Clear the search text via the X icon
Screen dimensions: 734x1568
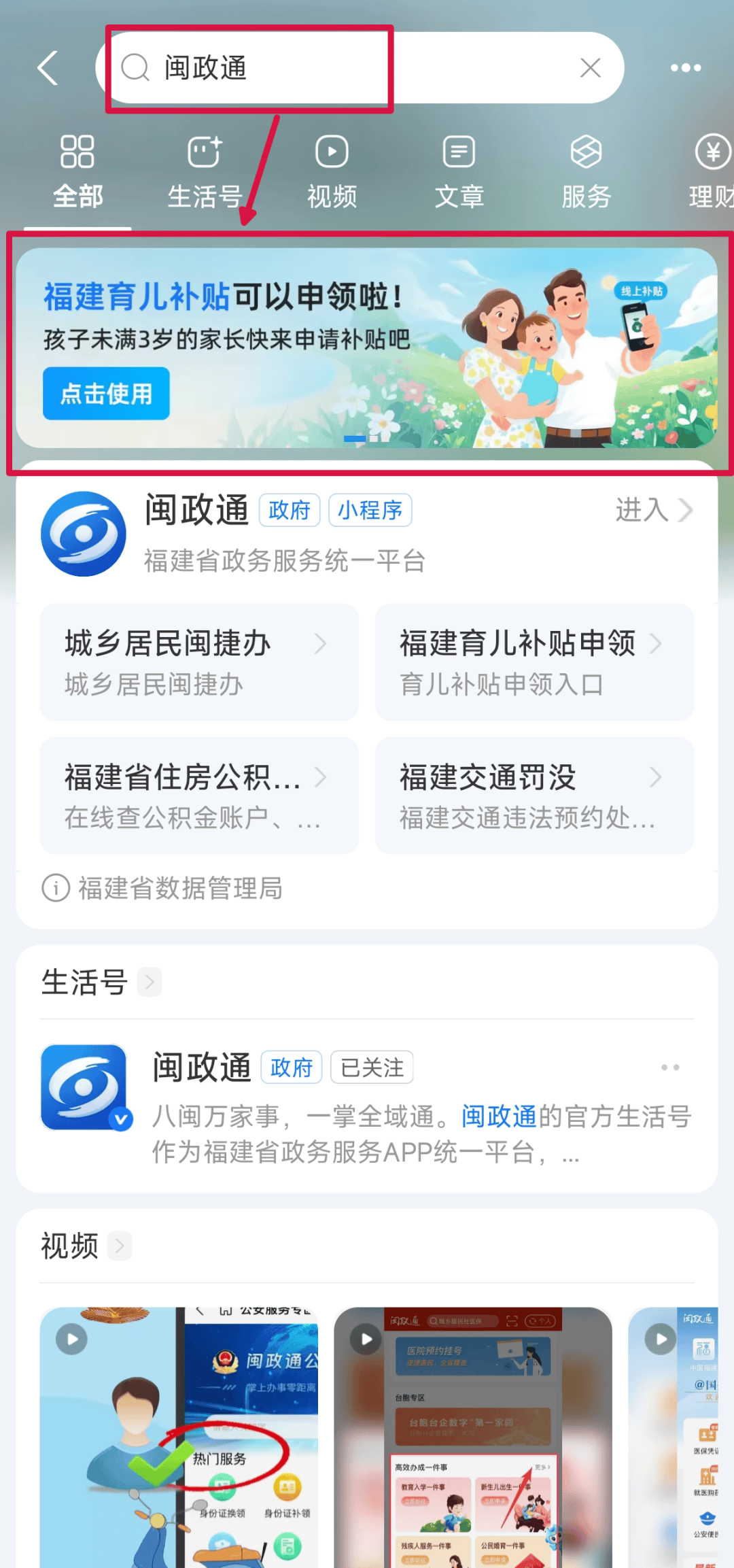[x=589, y=67]
